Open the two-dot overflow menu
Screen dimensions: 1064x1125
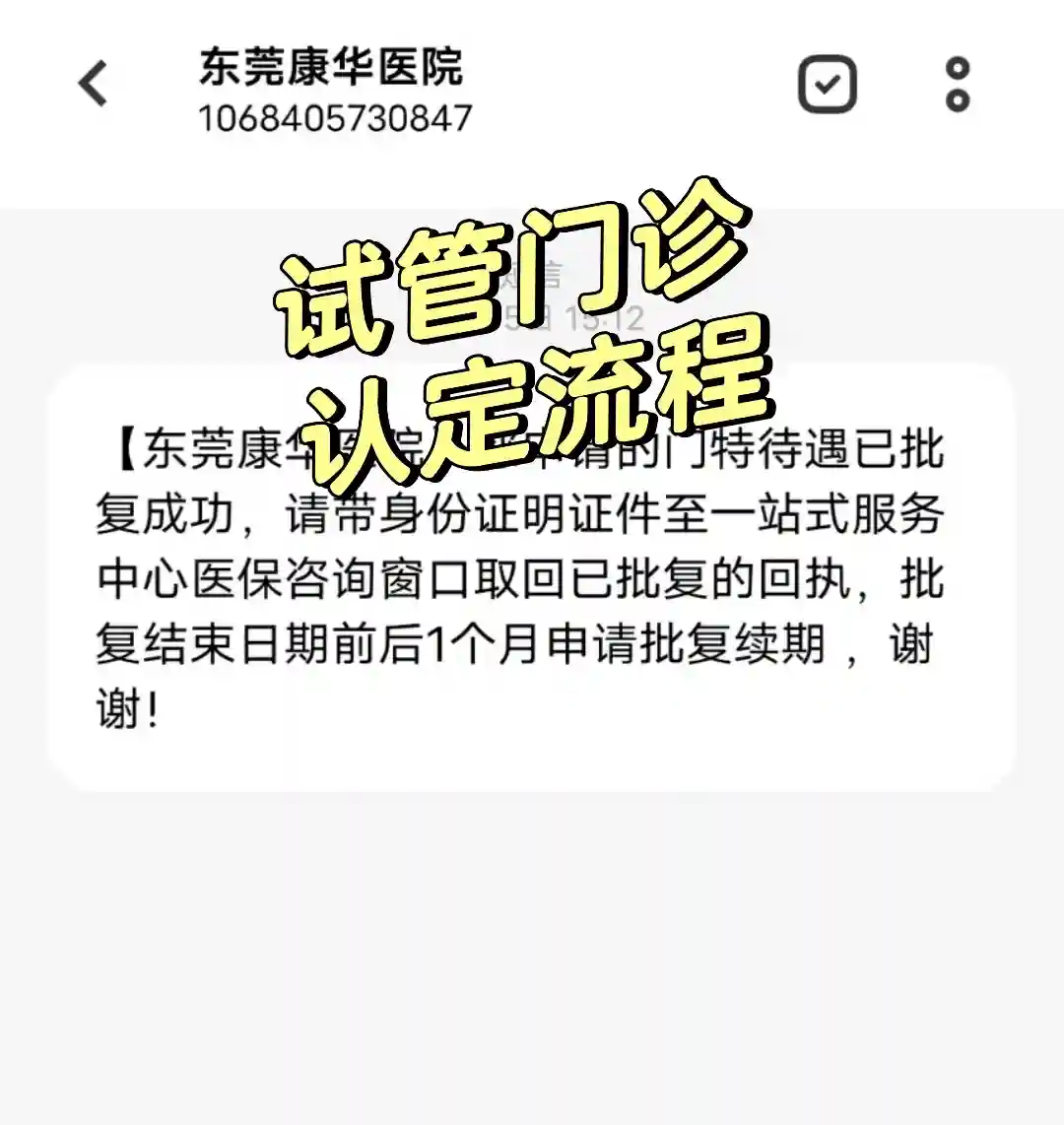click(958, 85)
